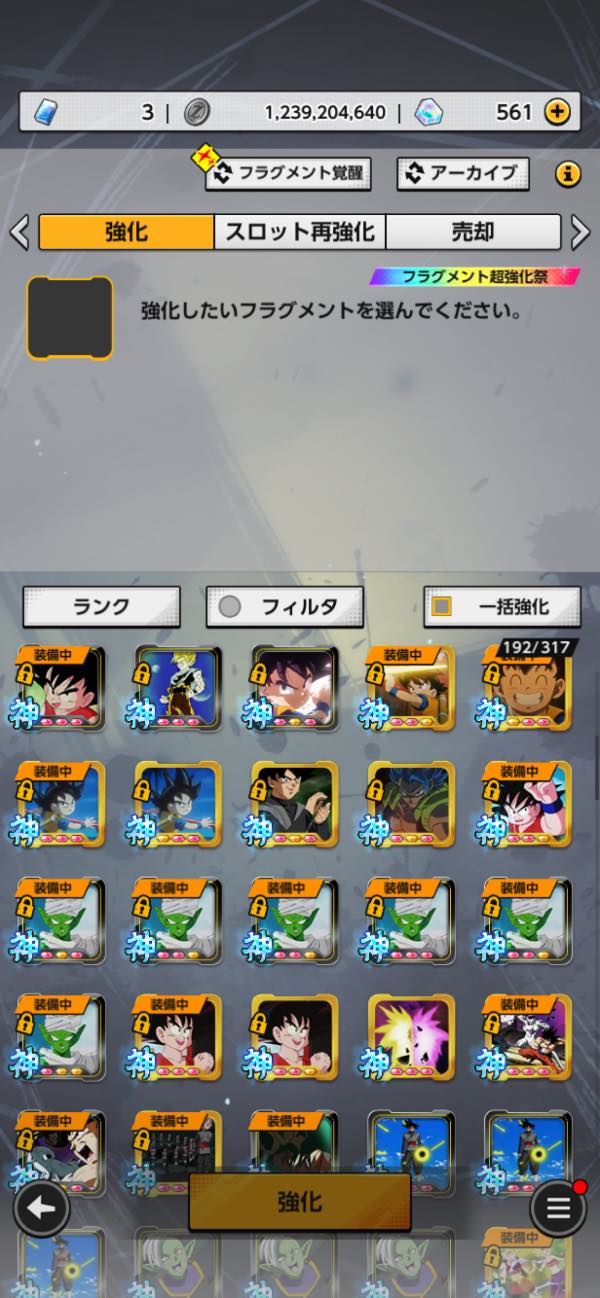
Task: Select the 強化 tab
Action: click(126, 233)
